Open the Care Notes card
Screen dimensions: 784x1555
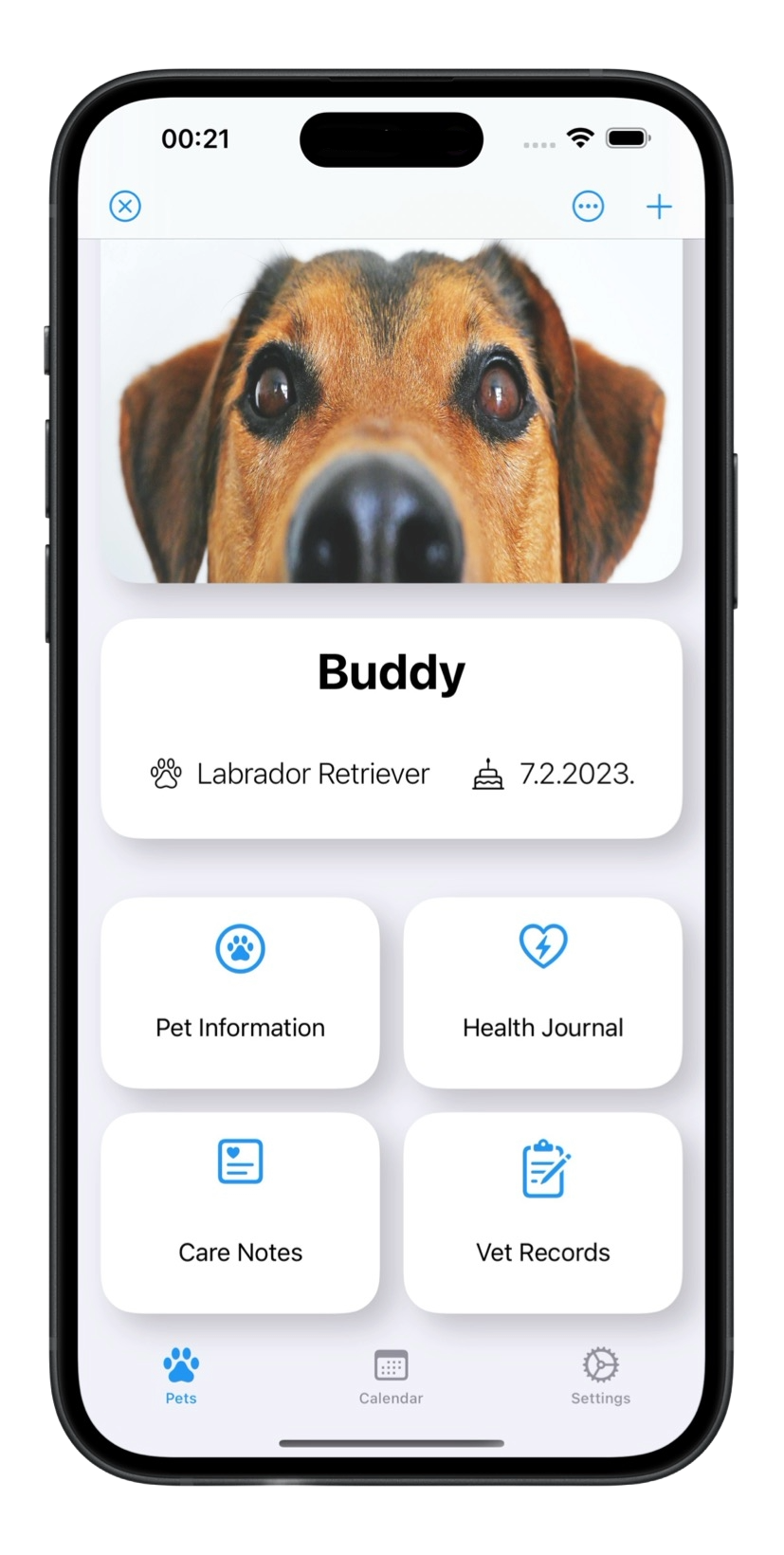(x=240, y=1212)
